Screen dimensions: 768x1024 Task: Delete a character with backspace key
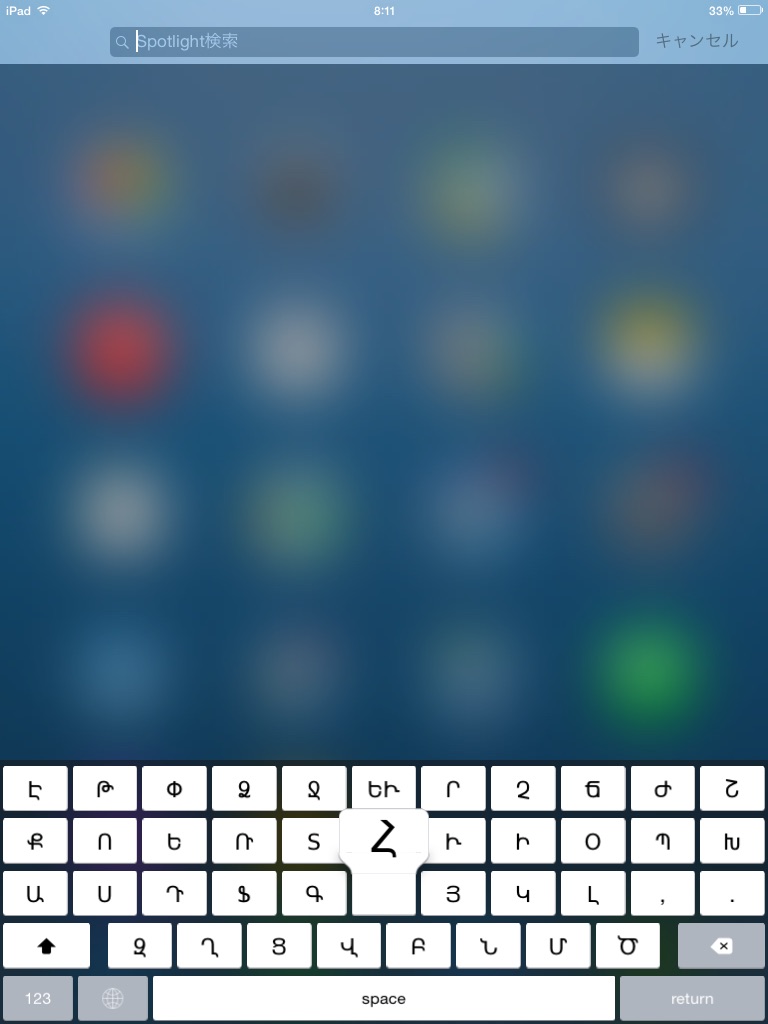[721, 946]
